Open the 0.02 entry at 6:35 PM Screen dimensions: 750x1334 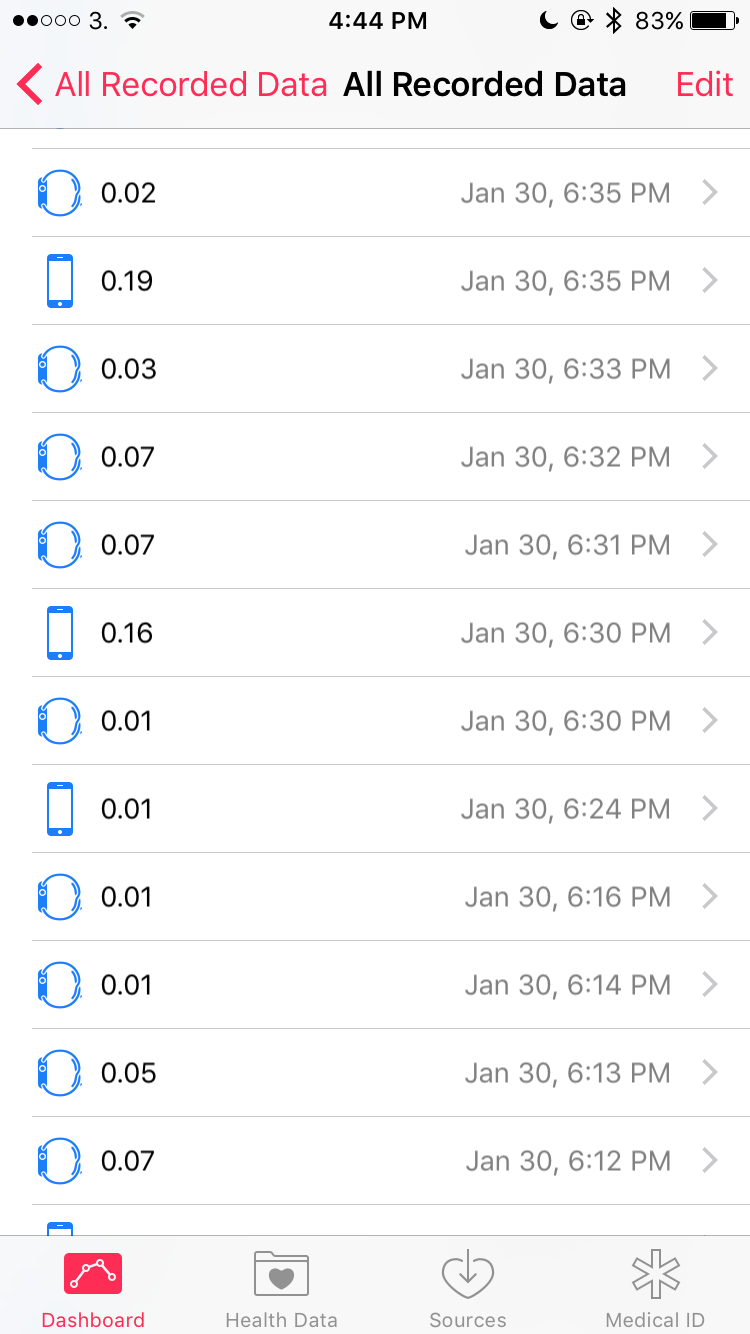375,193
